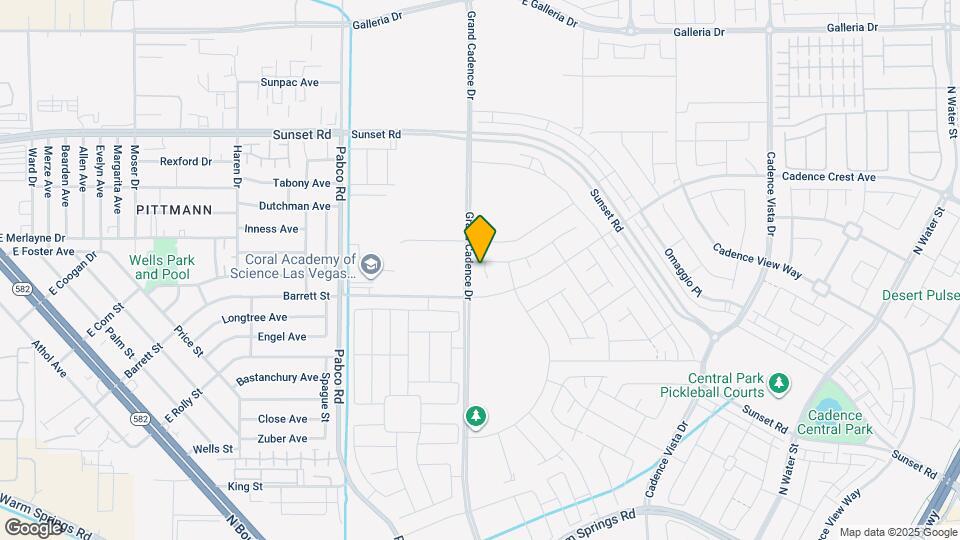Tap the orange location marker
The width and height of the screenshot is (960, 540).
tap(480, 239)
